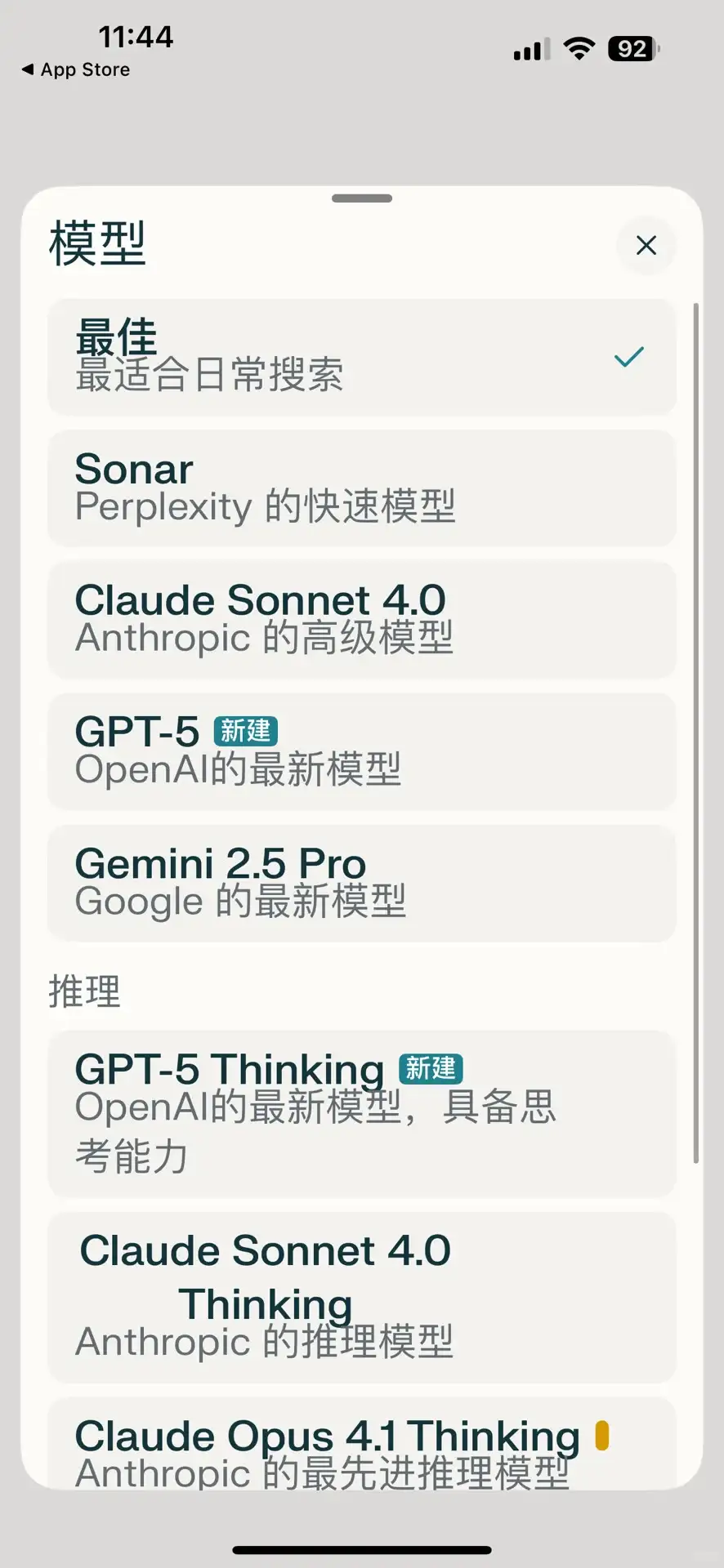Tap the sheet grab handle at top
724x1568 pixels.
(x=360, y=197)
